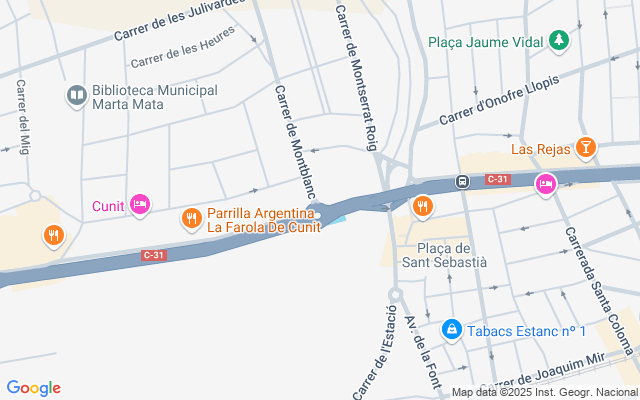
Task: Open the restaurant pin above Plaça de Sant Sebastià
Action: 423,206
